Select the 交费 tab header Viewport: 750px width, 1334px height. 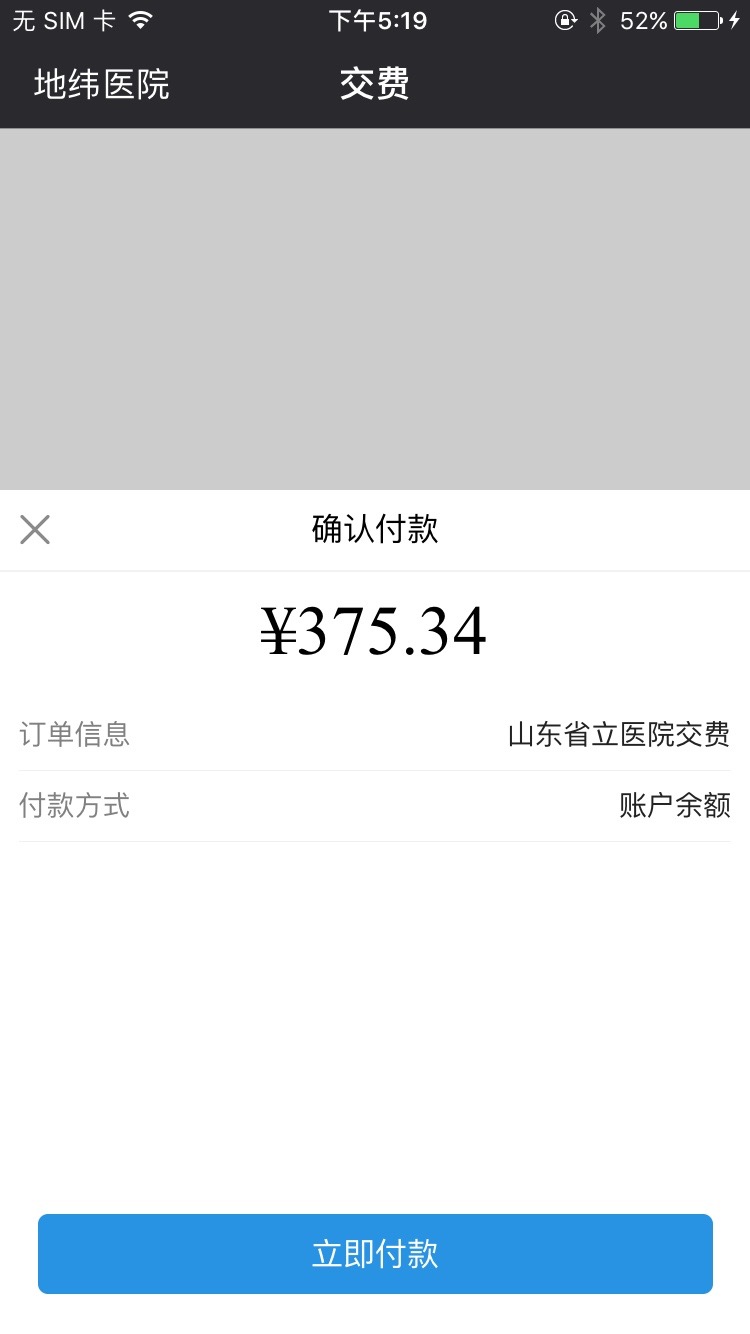click(375, 85)
